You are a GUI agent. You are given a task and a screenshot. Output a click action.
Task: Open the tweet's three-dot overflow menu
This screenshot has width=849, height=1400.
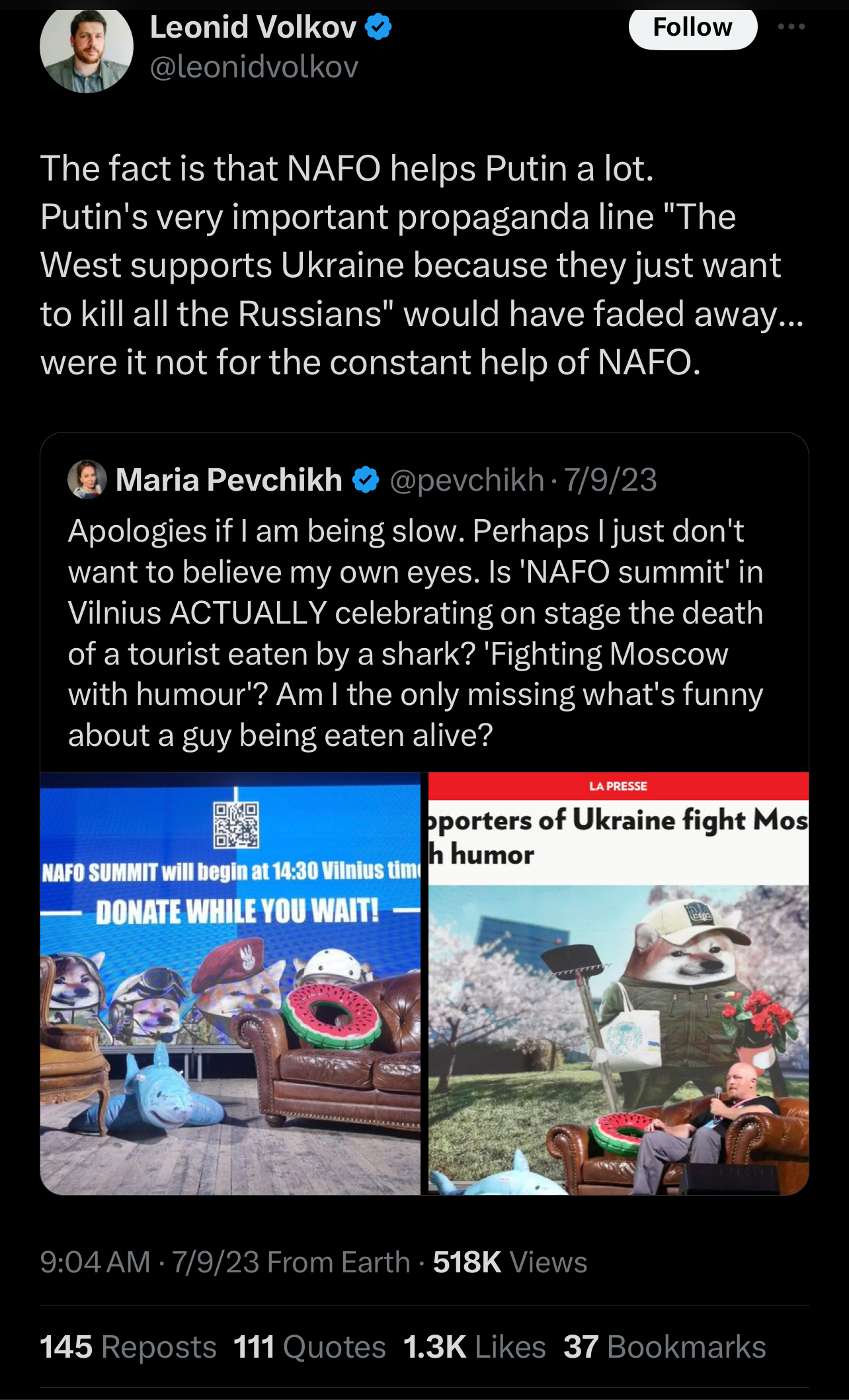point(791,27)
